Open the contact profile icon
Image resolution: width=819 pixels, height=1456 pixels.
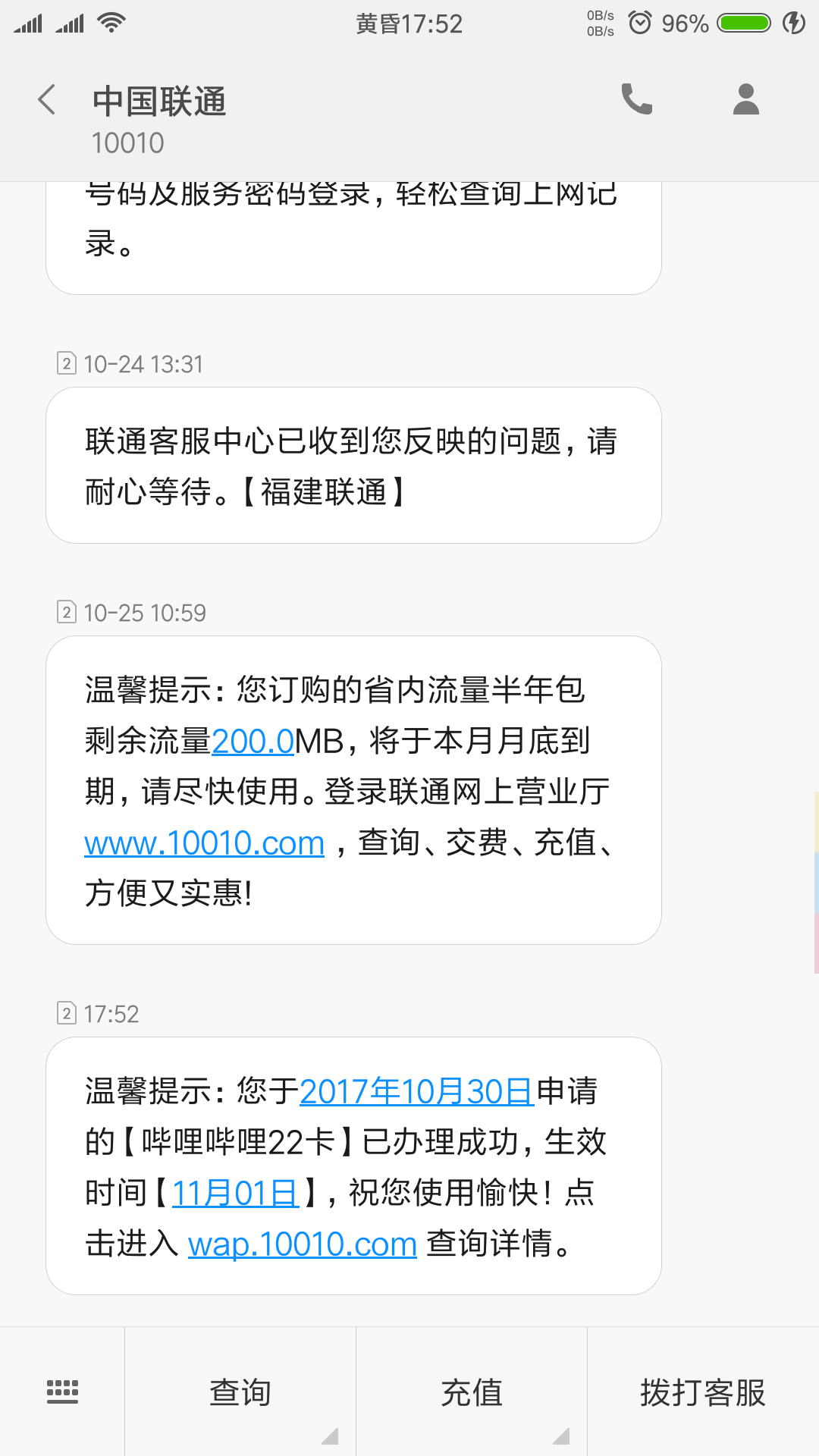pyautogui.click(x=745, y=99)
